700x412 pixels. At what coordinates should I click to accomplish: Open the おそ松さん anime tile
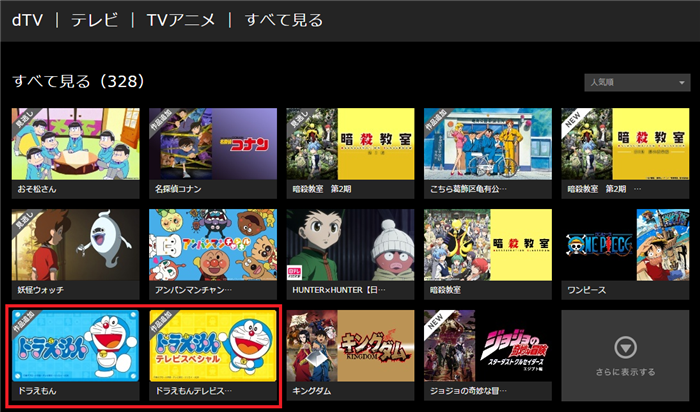(75, 144)
